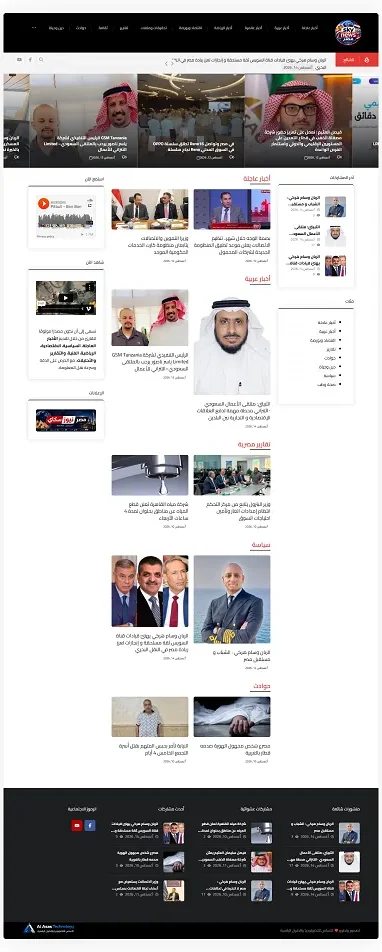
Task: Open the سياسة section heading
Action: [261, 545]
